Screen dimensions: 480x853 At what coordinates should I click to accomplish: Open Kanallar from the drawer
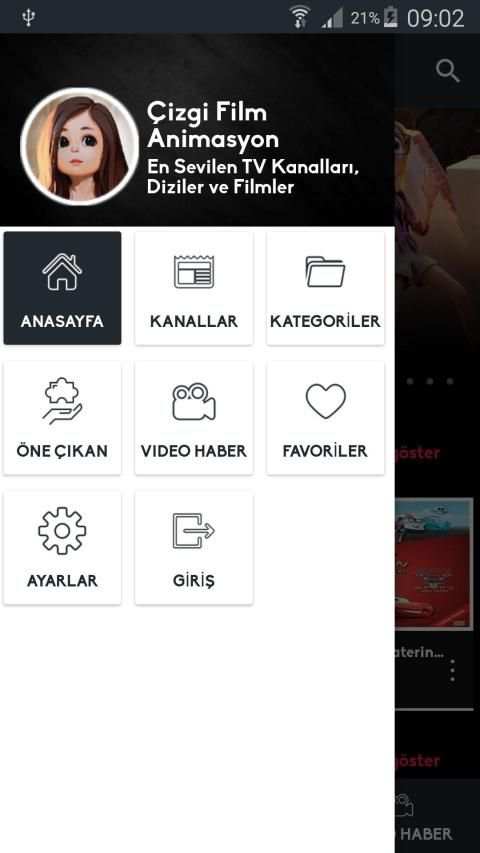(x=194, y=288)
